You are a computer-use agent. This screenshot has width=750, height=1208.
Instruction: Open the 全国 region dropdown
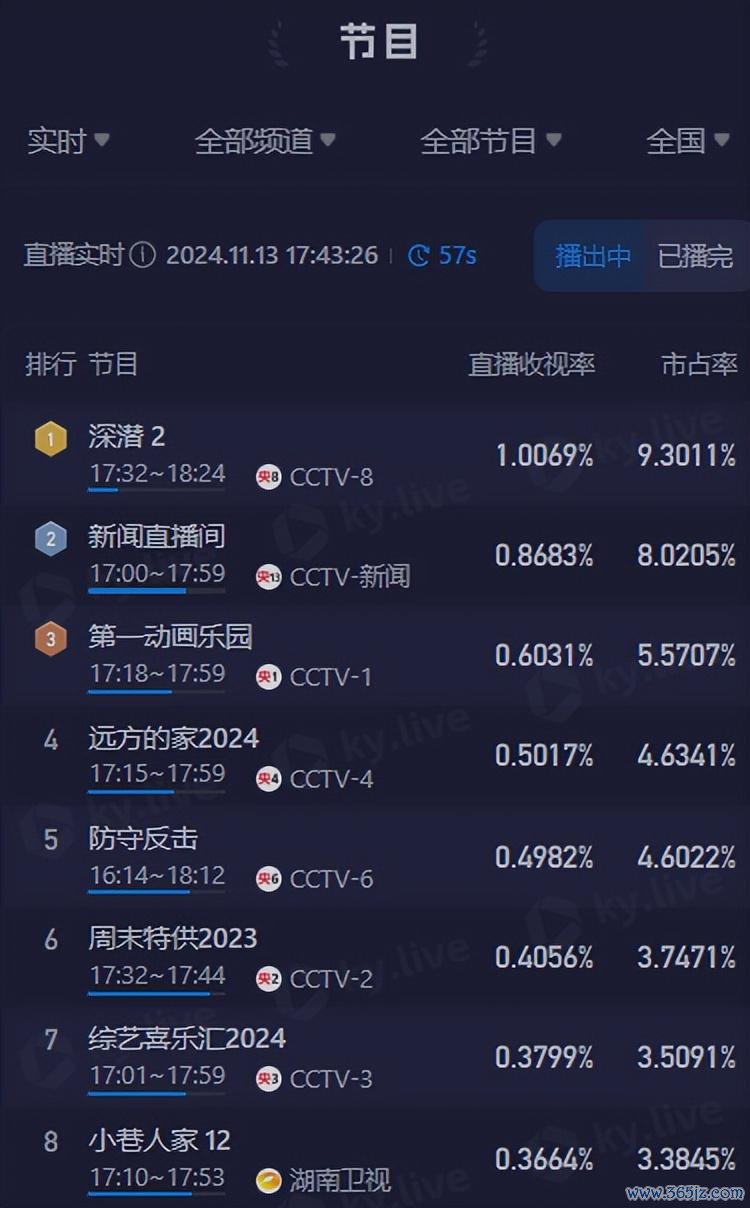tap(689, 141)
